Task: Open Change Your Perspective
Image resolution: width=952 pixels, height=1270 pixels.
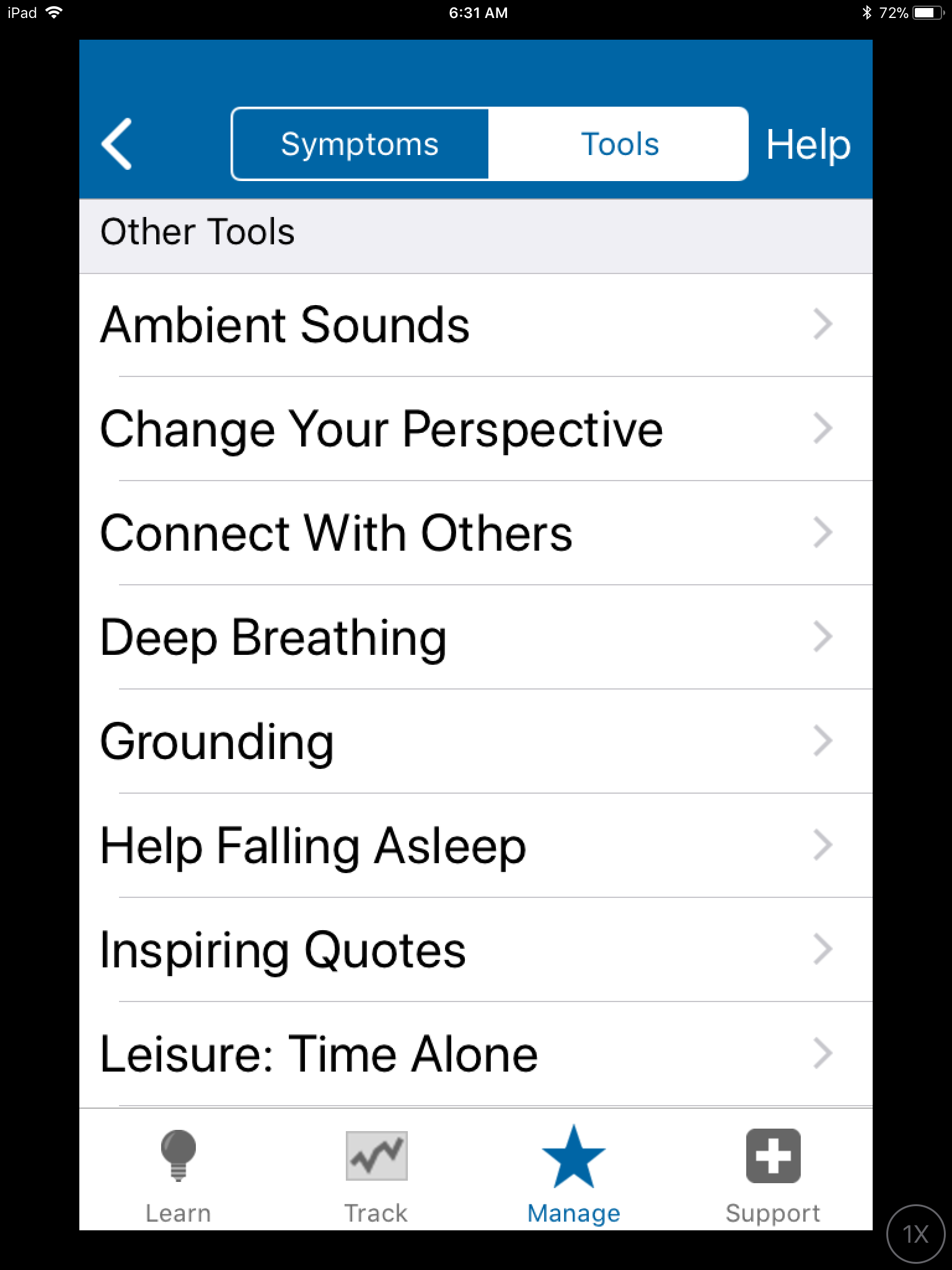Action: pyautogui.click(x=476, y=429)
